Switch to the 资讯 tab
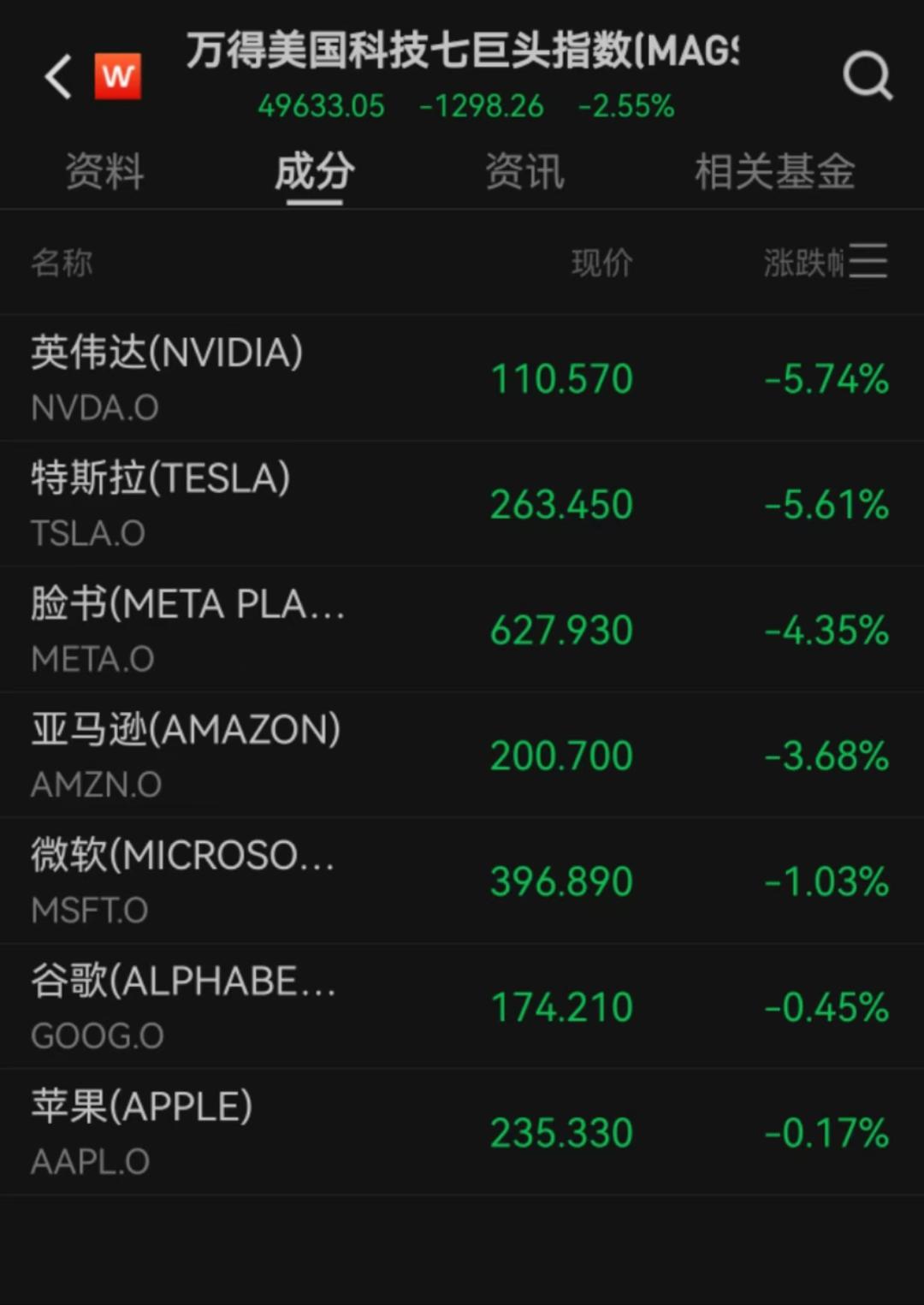 point(524,171)
